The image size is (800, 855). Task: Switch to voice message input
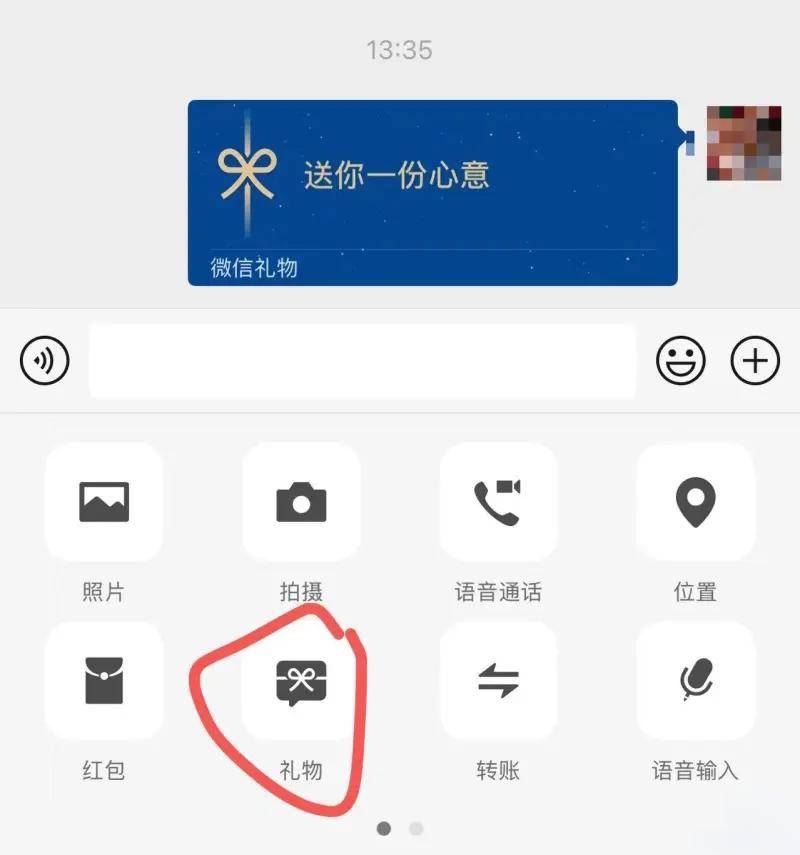tap(45, 361)
